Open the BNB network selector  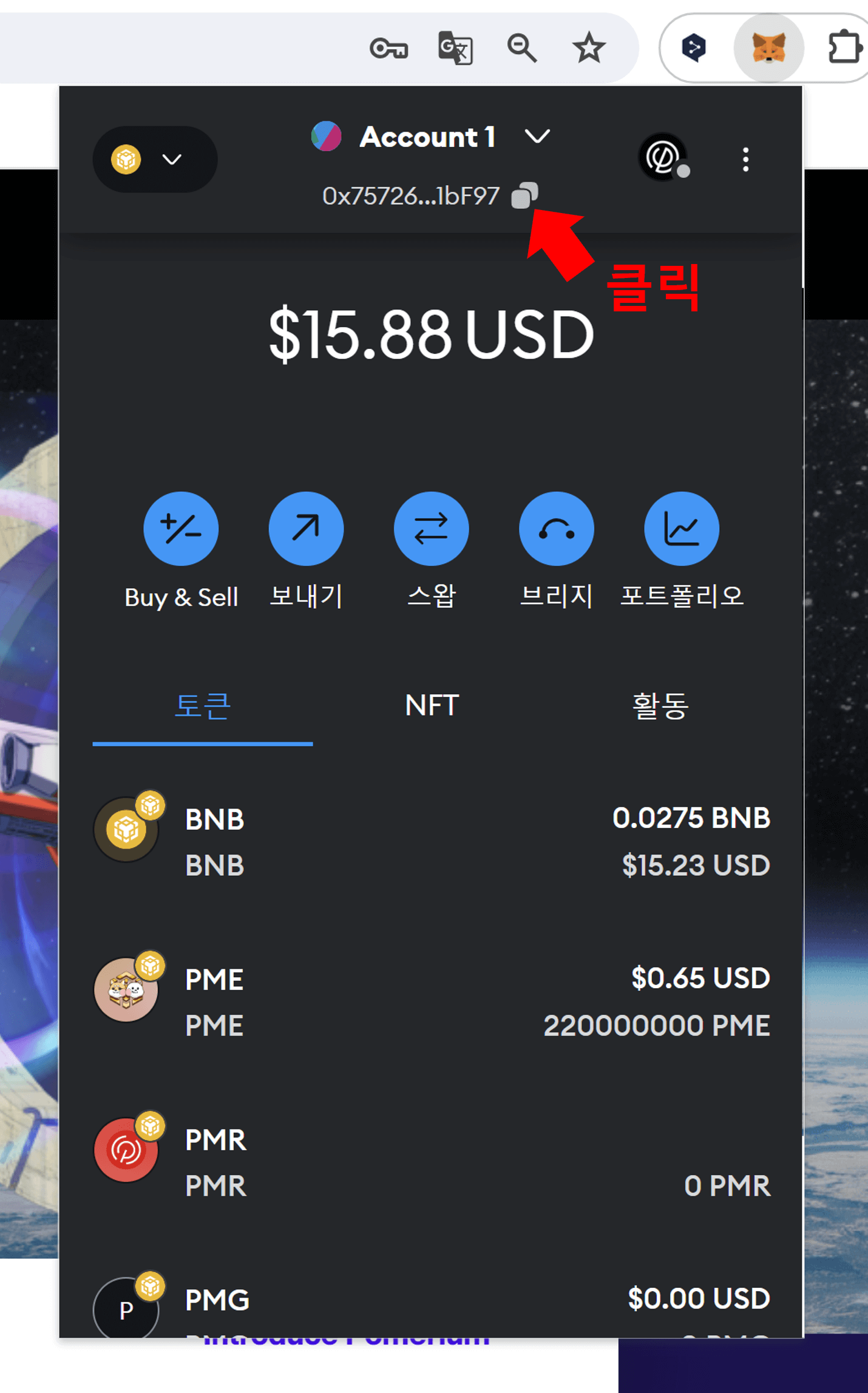pyautogui.click(x=154, y=159)
